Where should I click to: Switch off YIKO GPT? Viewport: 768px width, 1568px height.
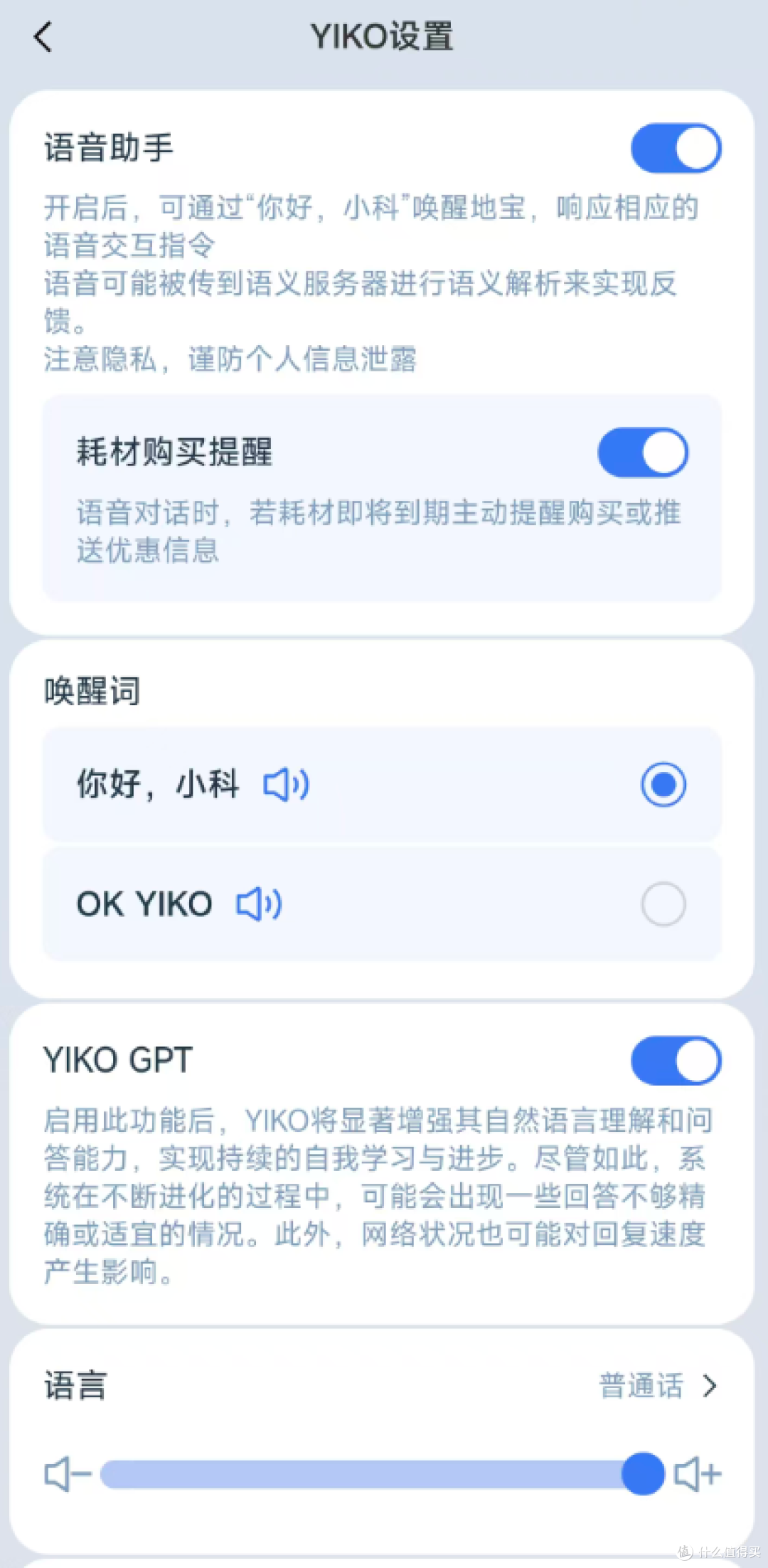coord(676,1060)
